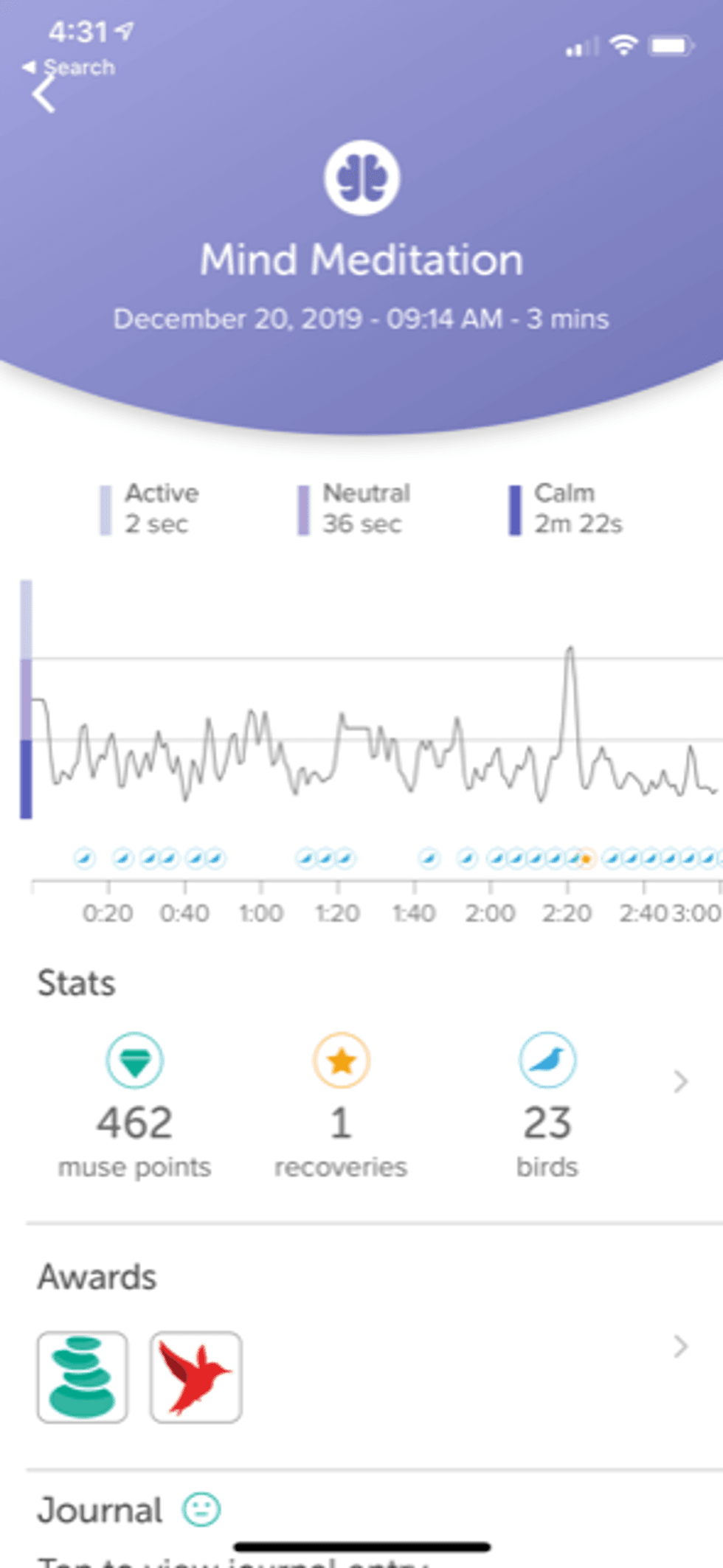The image size is (723, 1568).
Task: Tap the brain Mind Meditation icon
Action: [x=361, y=177]
